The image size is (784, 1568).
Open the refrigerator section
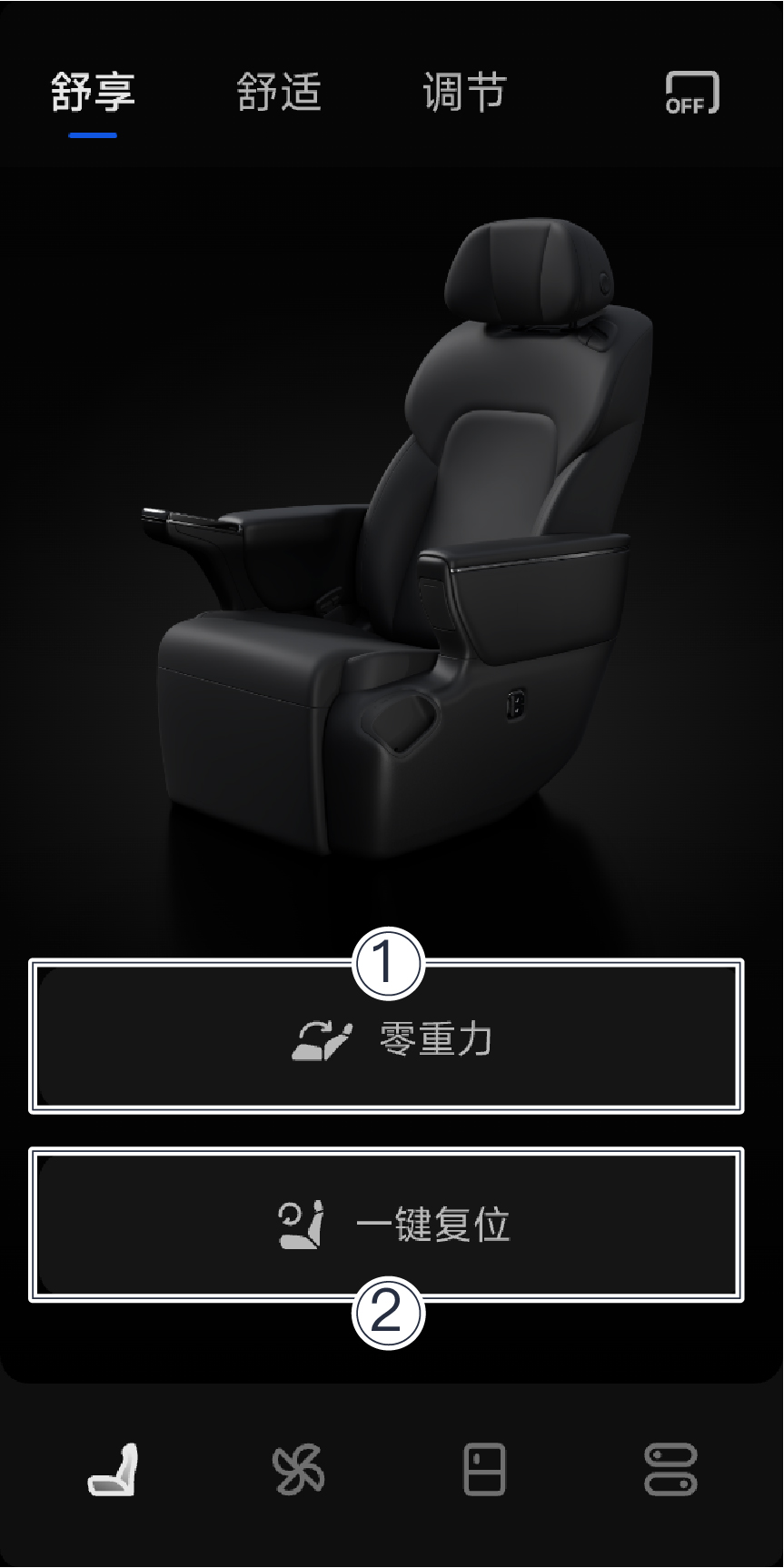(x=484, y=1469)
